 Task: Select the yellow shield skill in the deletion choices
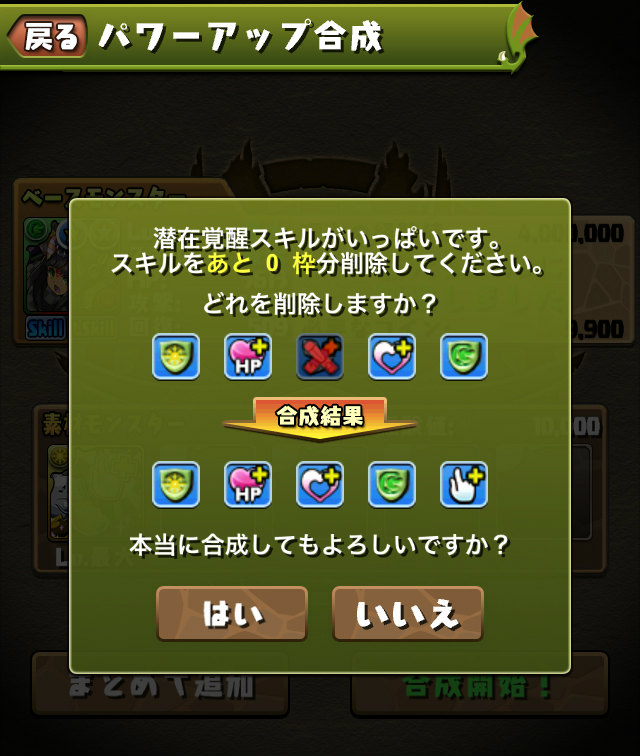(176, 357)
